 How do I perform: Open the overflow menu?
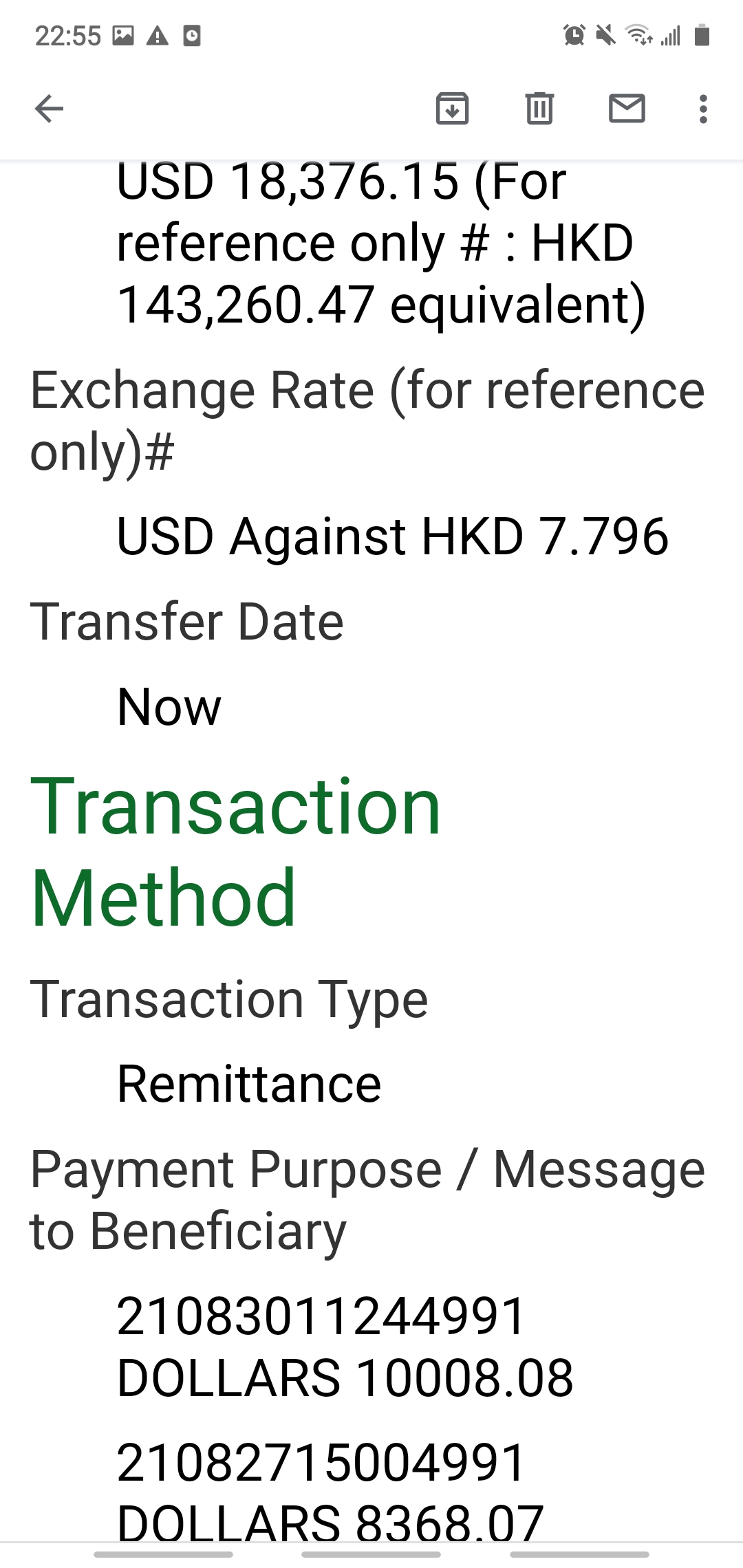point(703,109)
